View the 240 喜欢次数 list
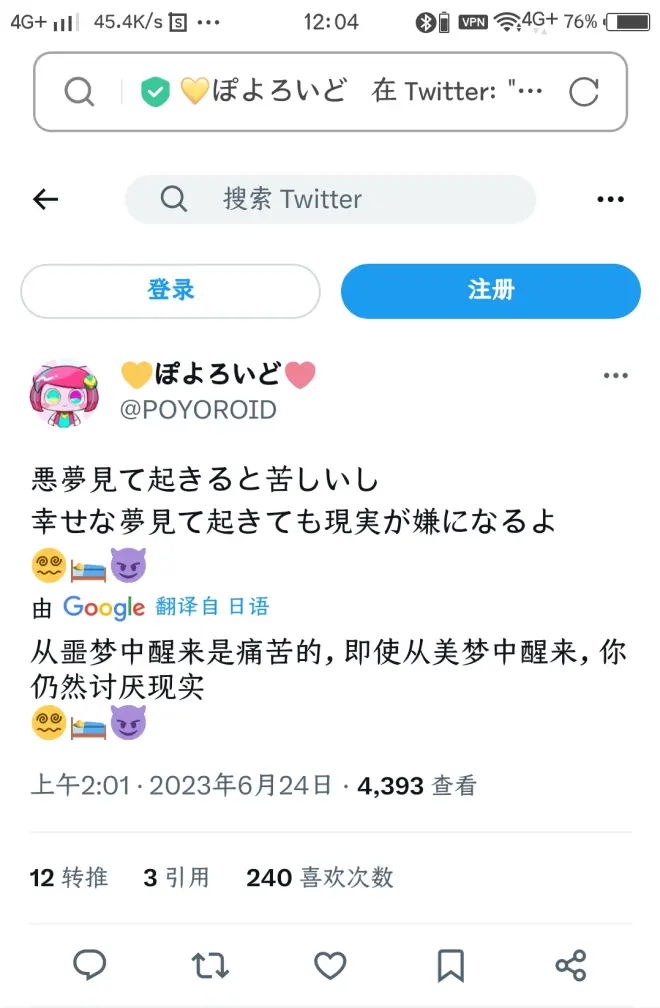Viewport: 660px width, 1008px height. point(320,878)
